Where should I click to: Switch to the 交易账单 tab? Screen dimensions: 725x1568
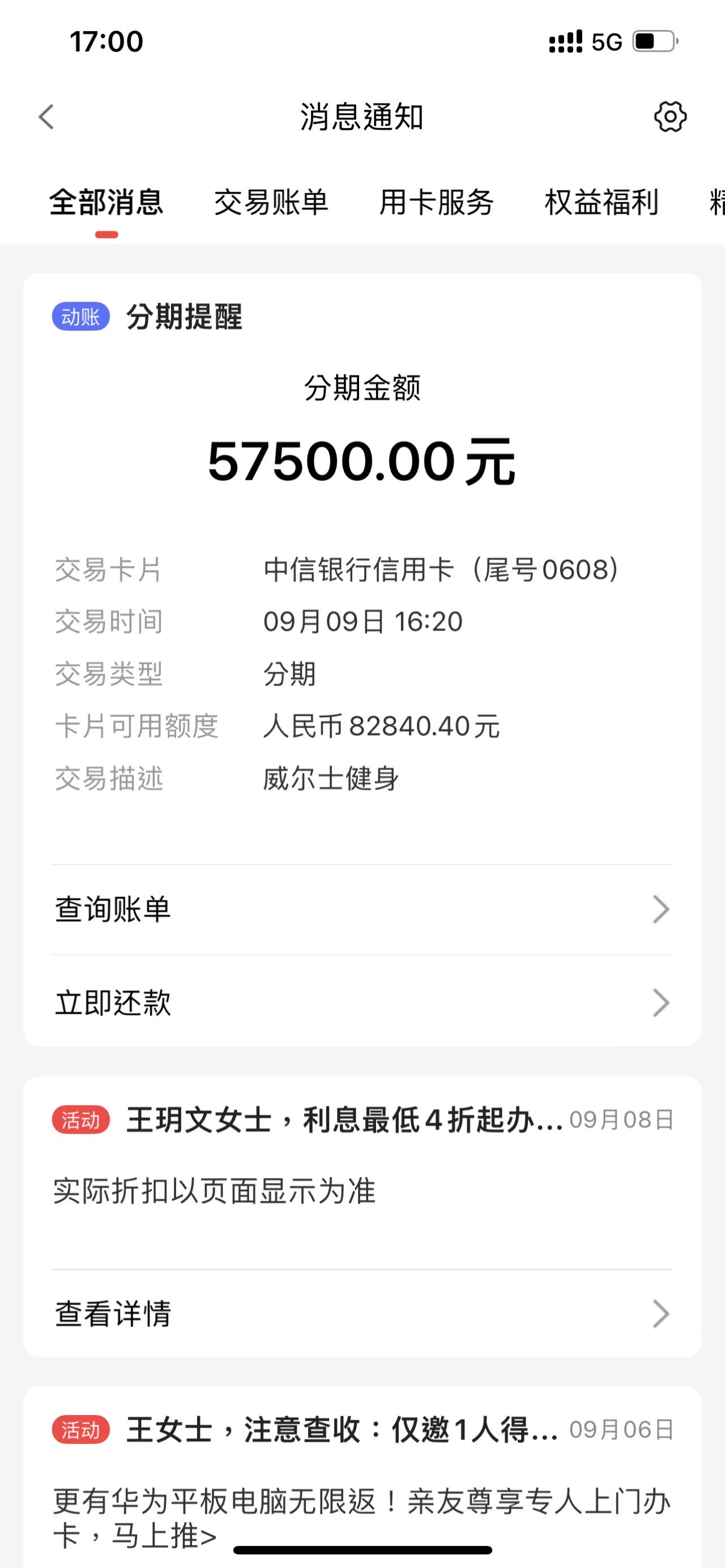[271, 202]
